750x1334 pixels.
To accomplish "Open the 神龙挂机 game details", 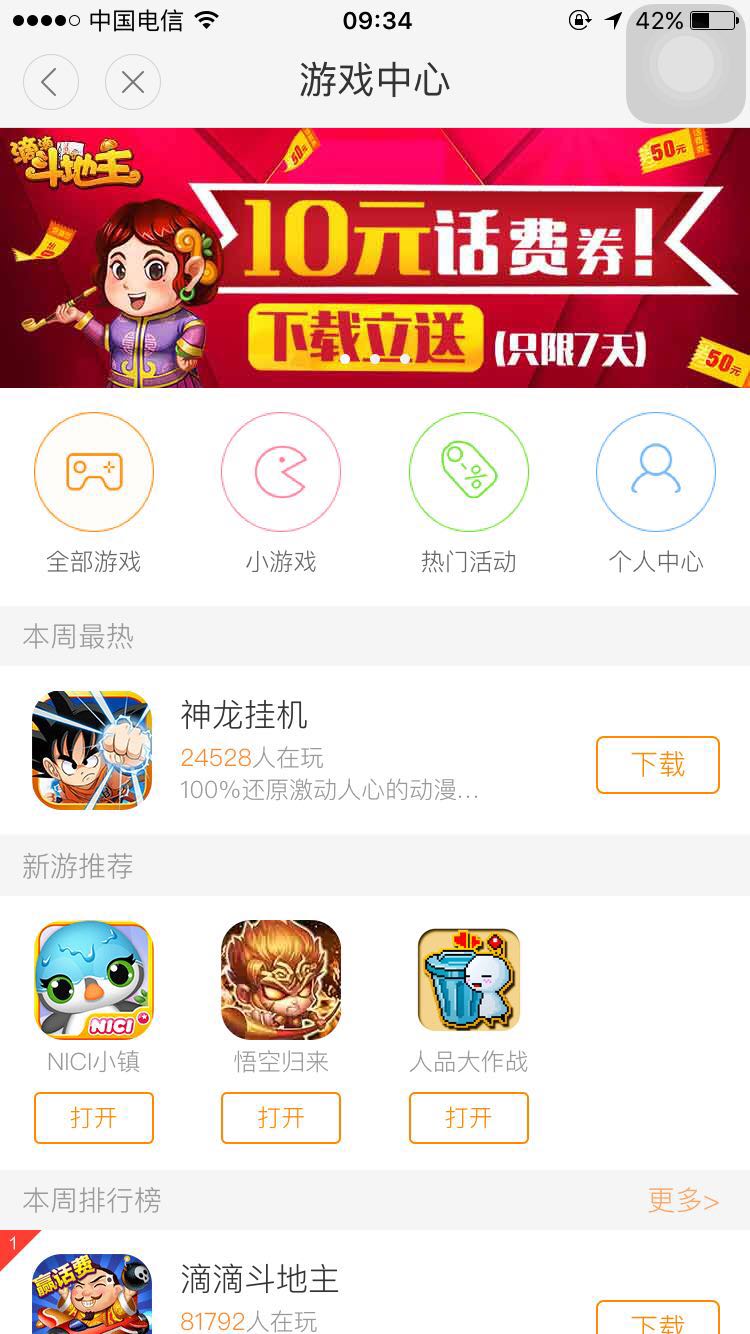I will point(375,750).
